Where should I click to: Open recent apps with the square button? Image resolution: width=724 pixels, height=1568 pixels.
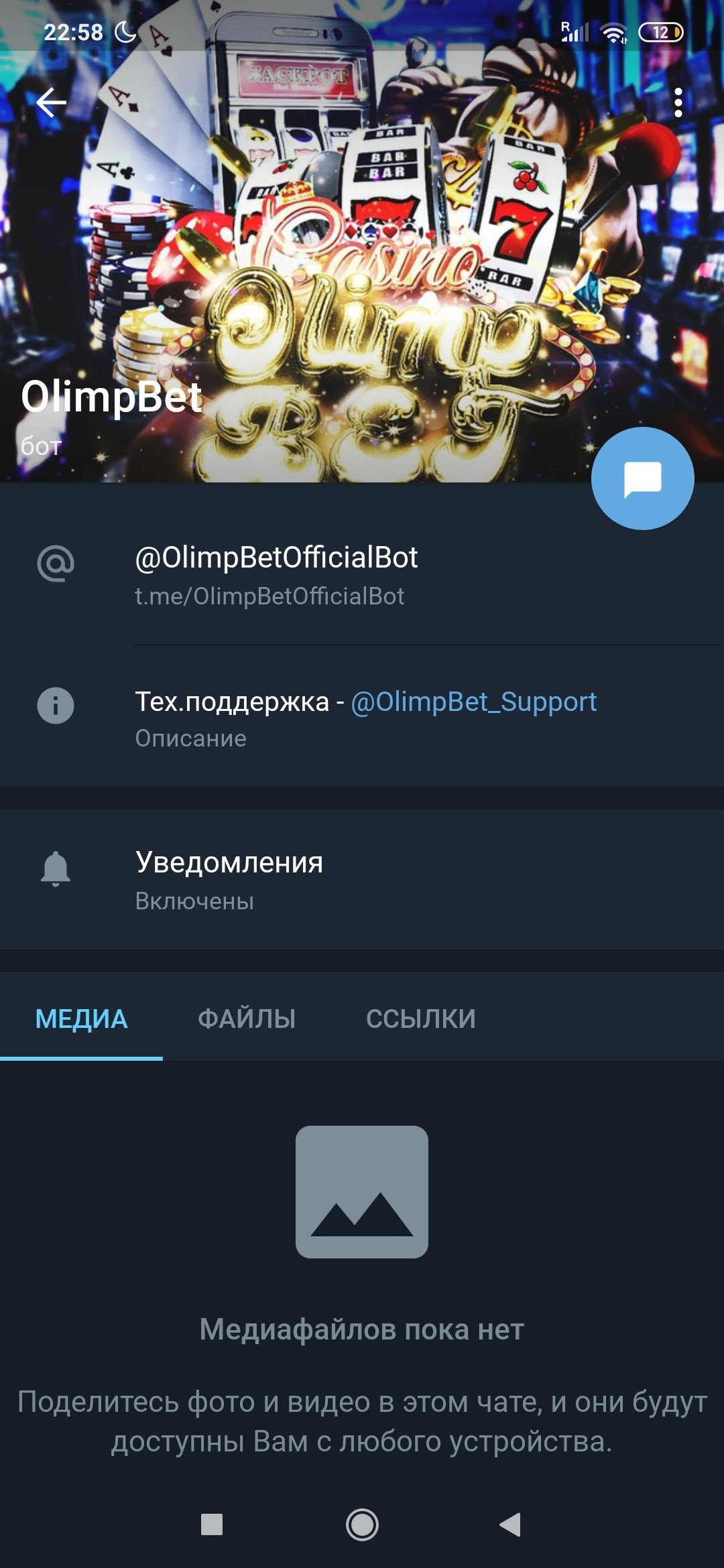212,1525
